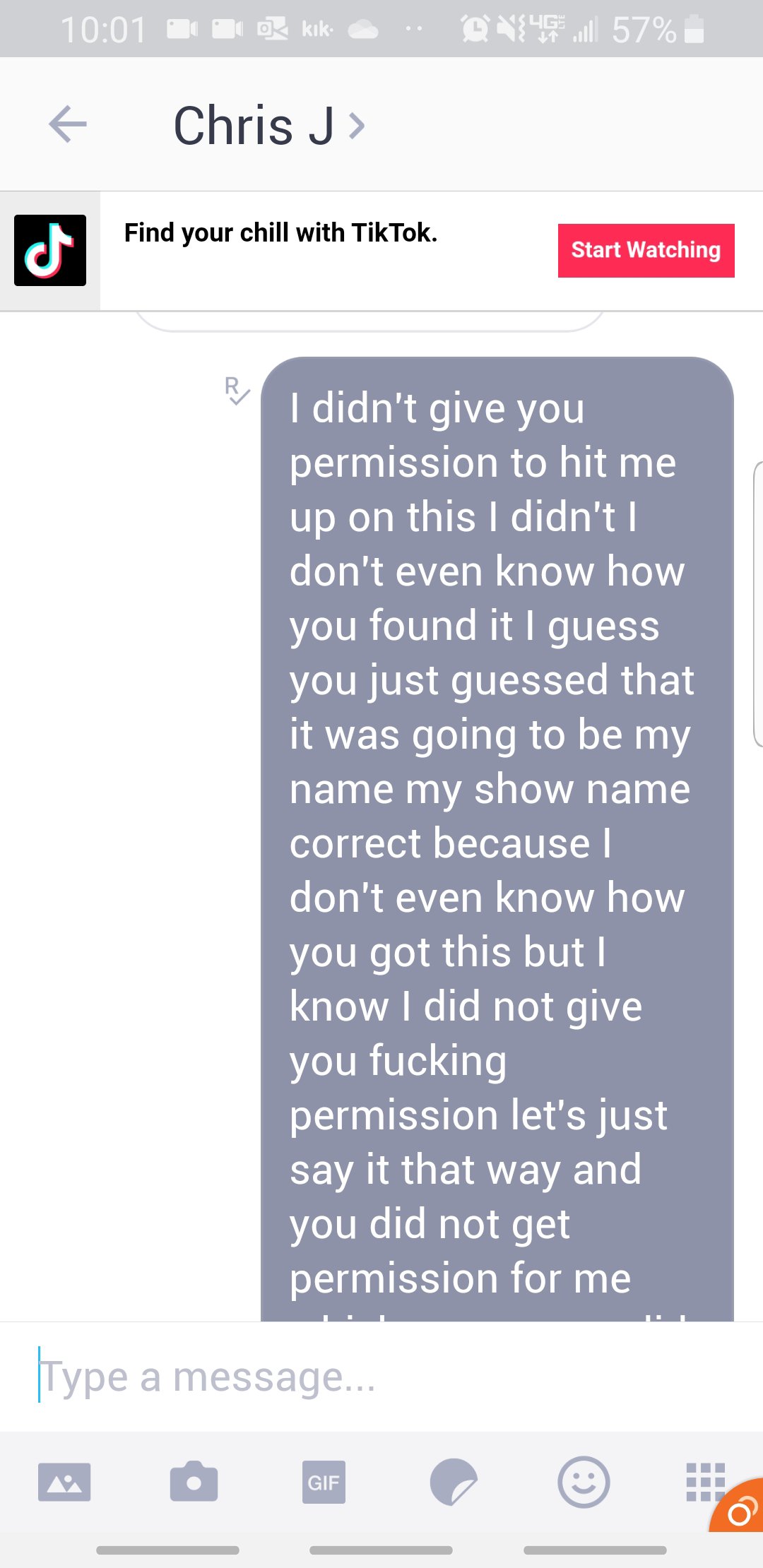Open the TikTok ad banner logo
The height and width of the screenshot is (1568, 763).
tap(50, 251)
